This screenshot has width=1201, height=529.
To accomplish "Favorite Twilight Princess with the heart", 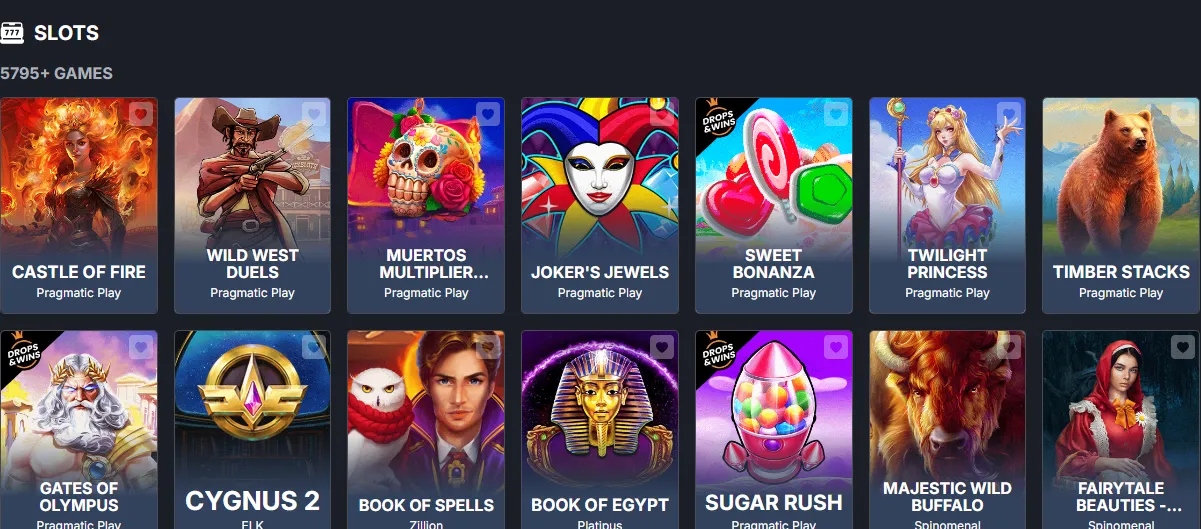I will point(1009,114).
